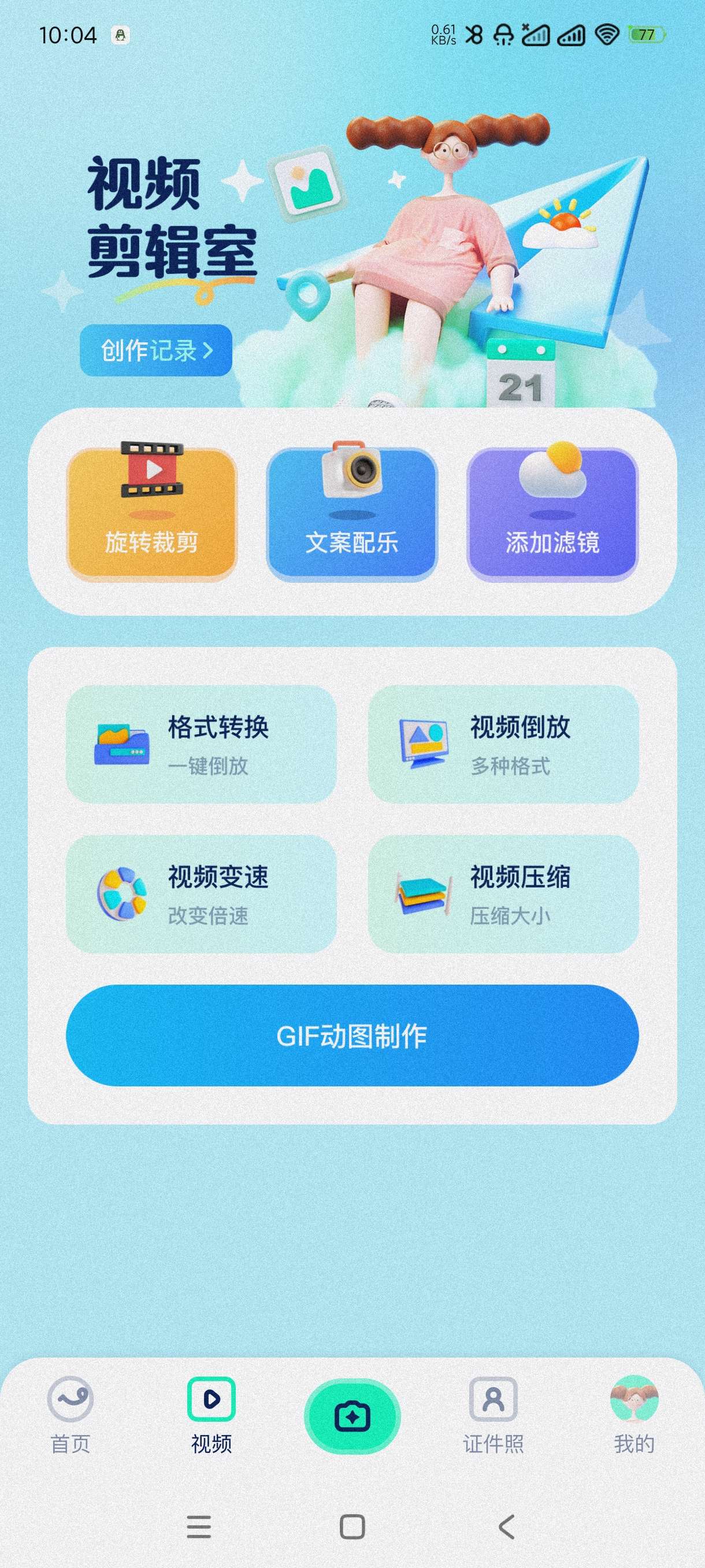The height and width of the screenshot is (1568, 705).
Task: Open the 添加滤镜 filter tool
Action: tap(552, 515)
